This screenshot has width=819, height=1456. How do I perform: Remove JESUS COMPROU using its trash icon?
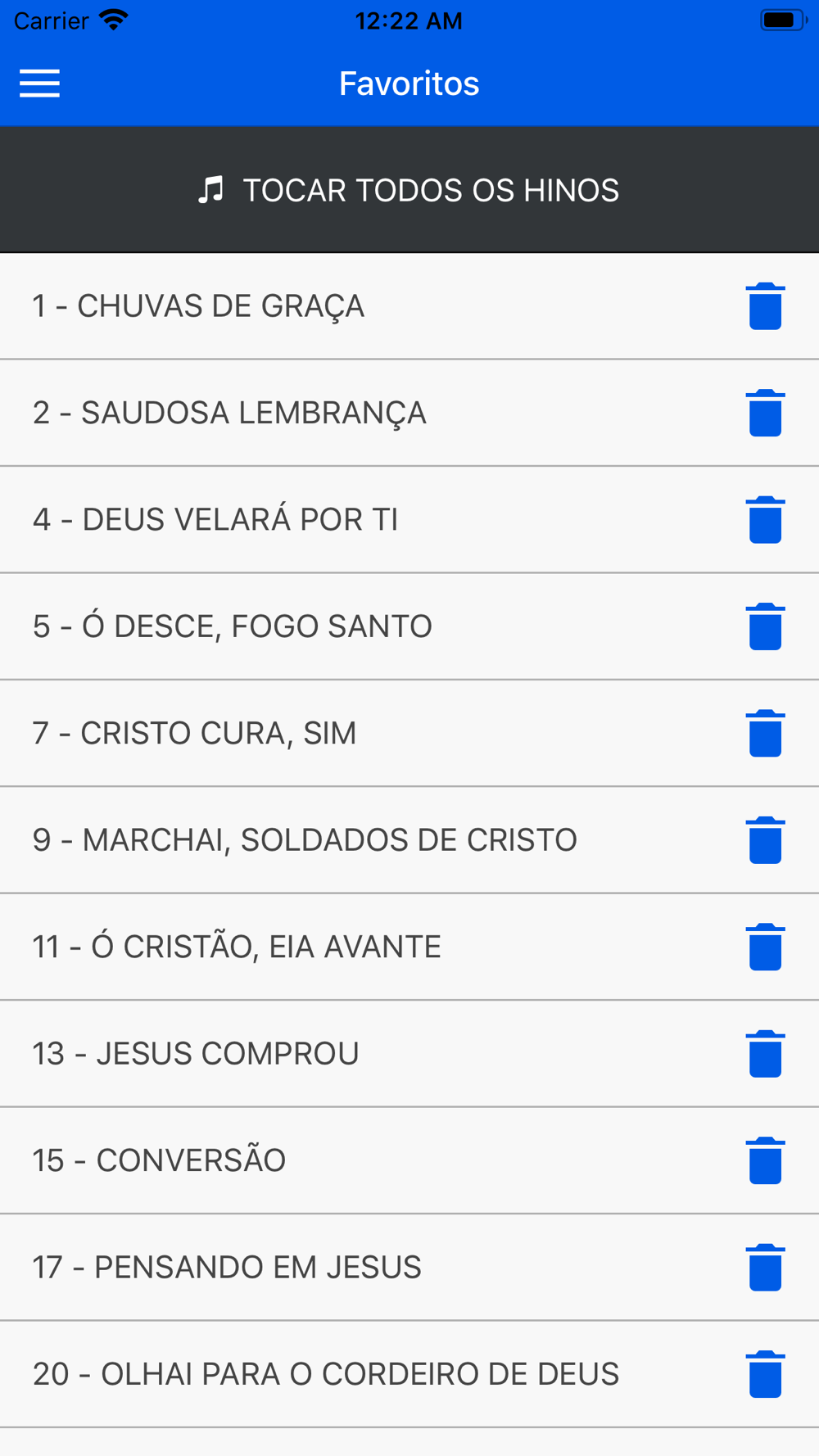coord(766,1054)
